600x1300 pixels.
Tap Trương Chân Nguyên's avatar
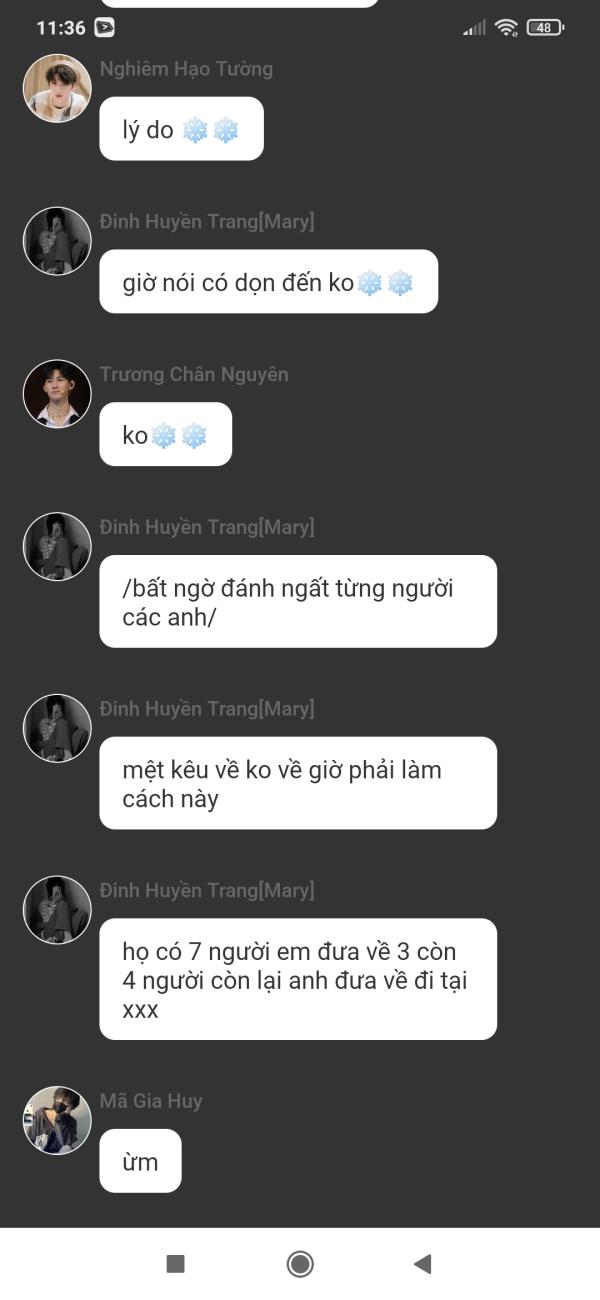tap(57, 394)
